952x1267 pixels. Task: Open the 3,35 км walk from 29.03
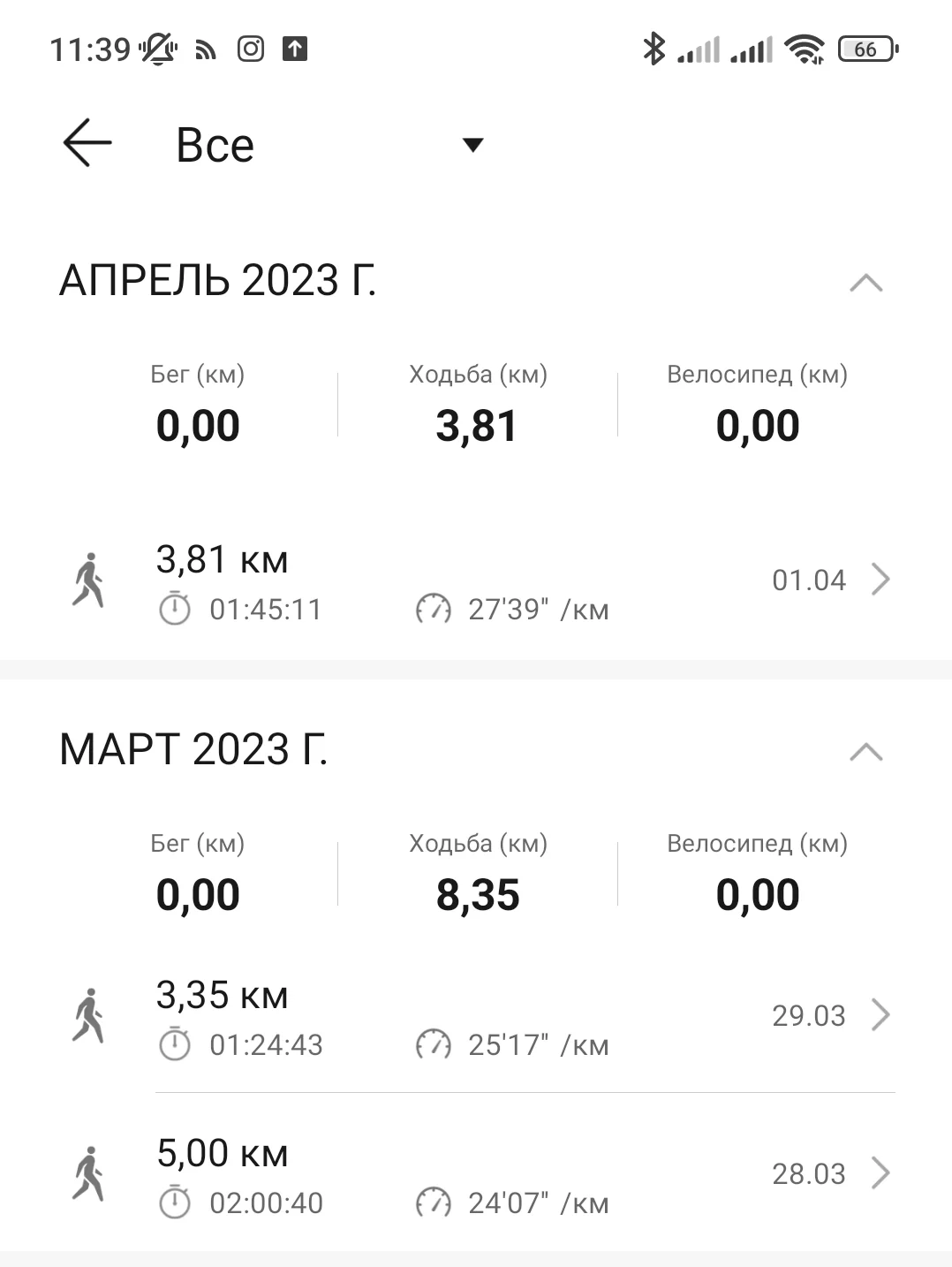pyautogui.click(x=477, y=1017)
